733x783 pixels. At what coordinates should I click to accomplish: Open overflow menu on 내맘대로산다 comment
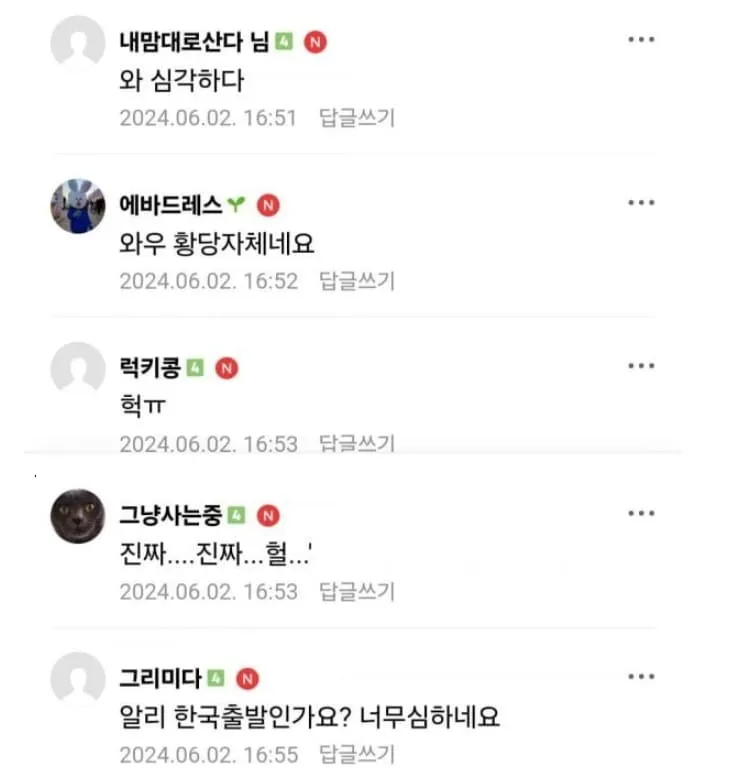[x=641, y=39]
